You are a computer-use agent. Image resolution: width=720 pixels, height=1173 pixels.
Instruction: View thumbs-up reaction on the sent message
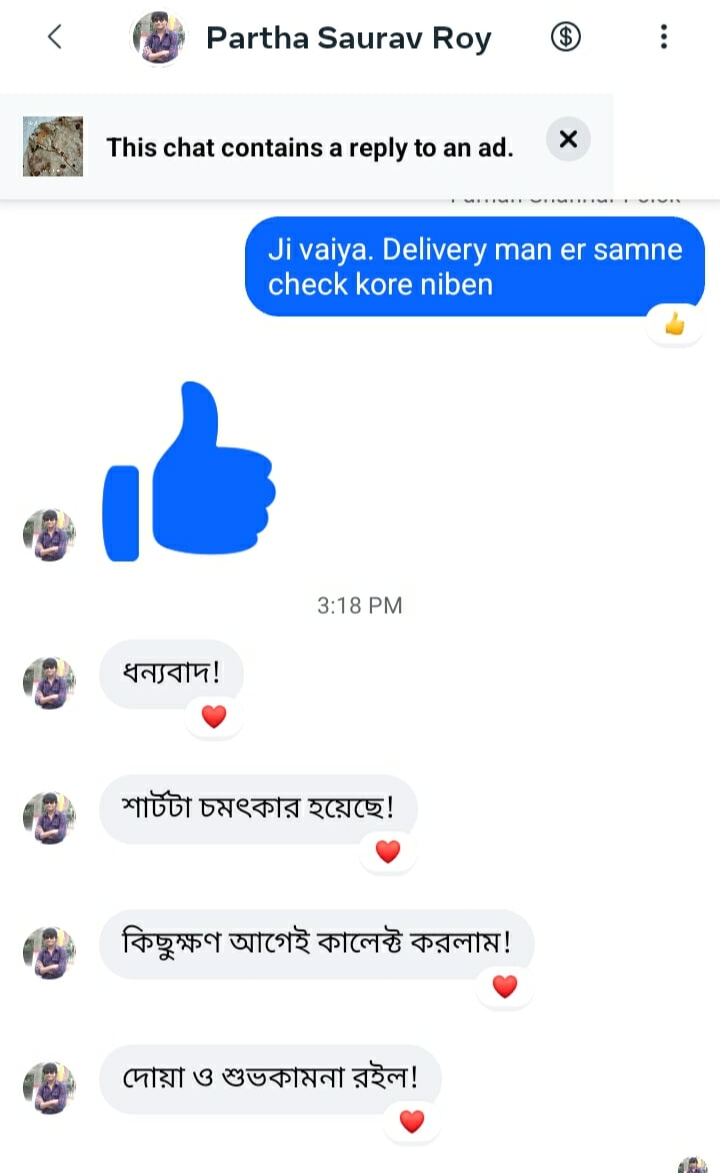point(675,324)
